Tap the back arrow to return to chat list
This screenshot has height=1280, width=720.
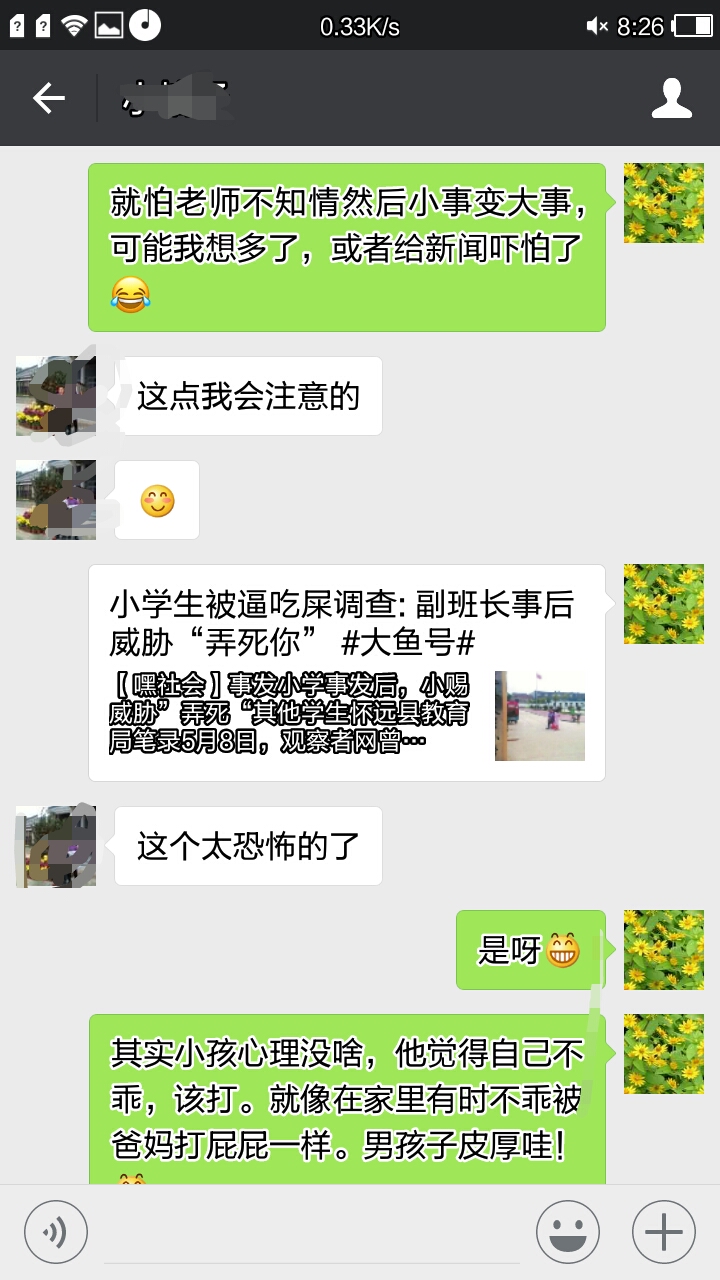[x=48, y=97]
